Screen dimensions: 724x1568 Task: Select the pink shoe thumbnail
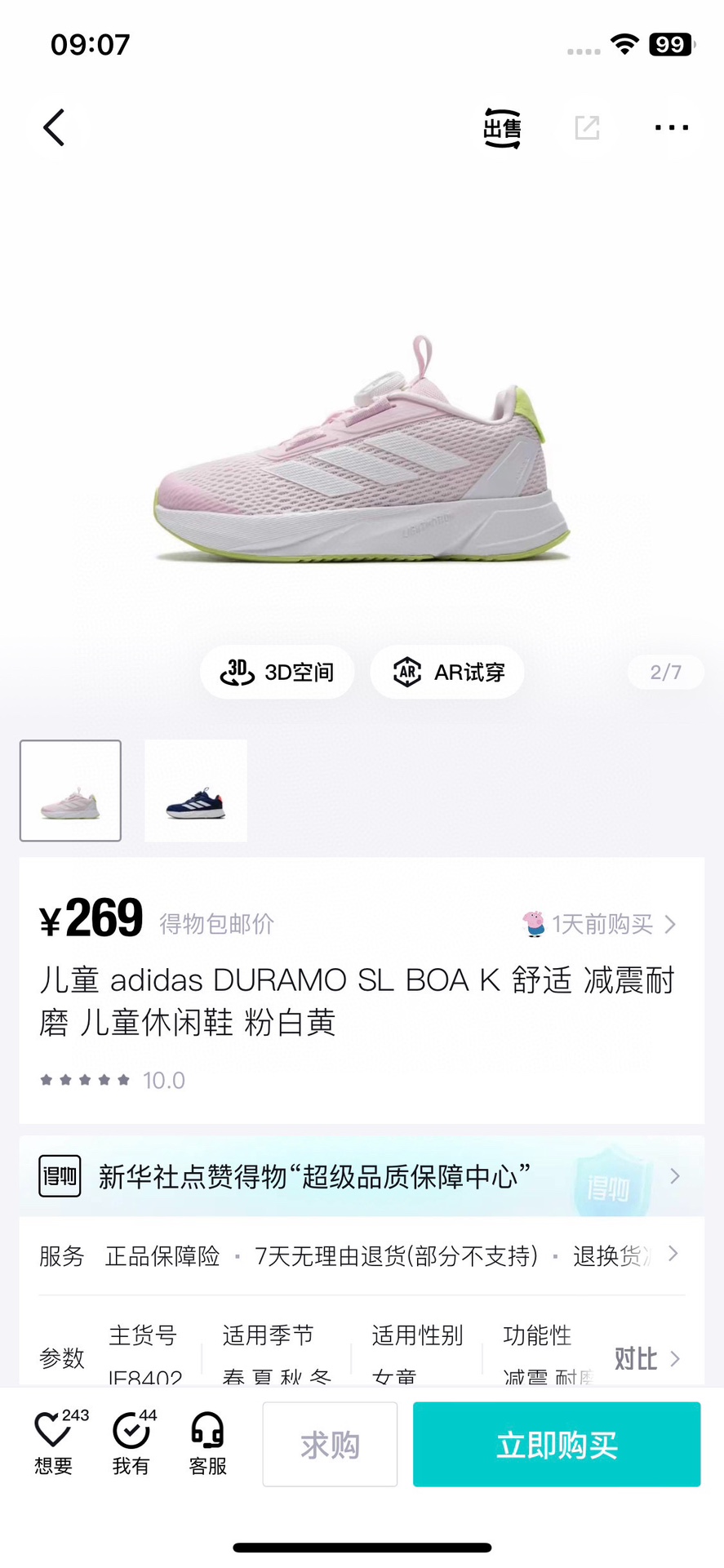[70, 789]
